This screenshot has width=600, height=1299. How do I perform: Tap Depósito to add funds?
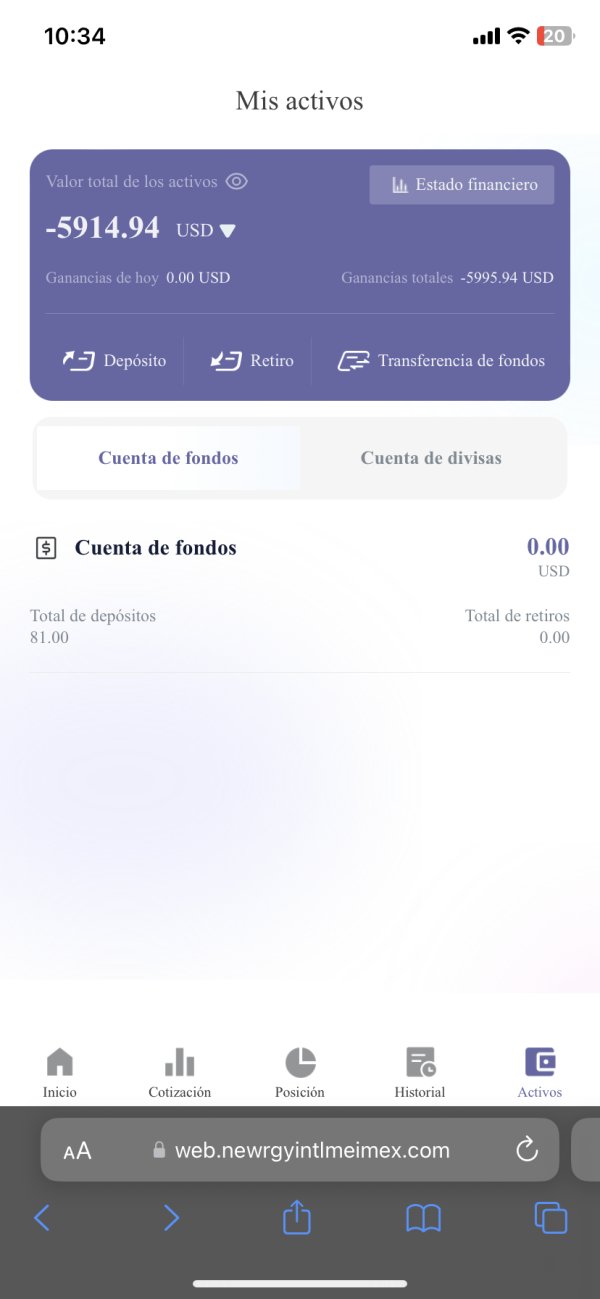[114, 361]
